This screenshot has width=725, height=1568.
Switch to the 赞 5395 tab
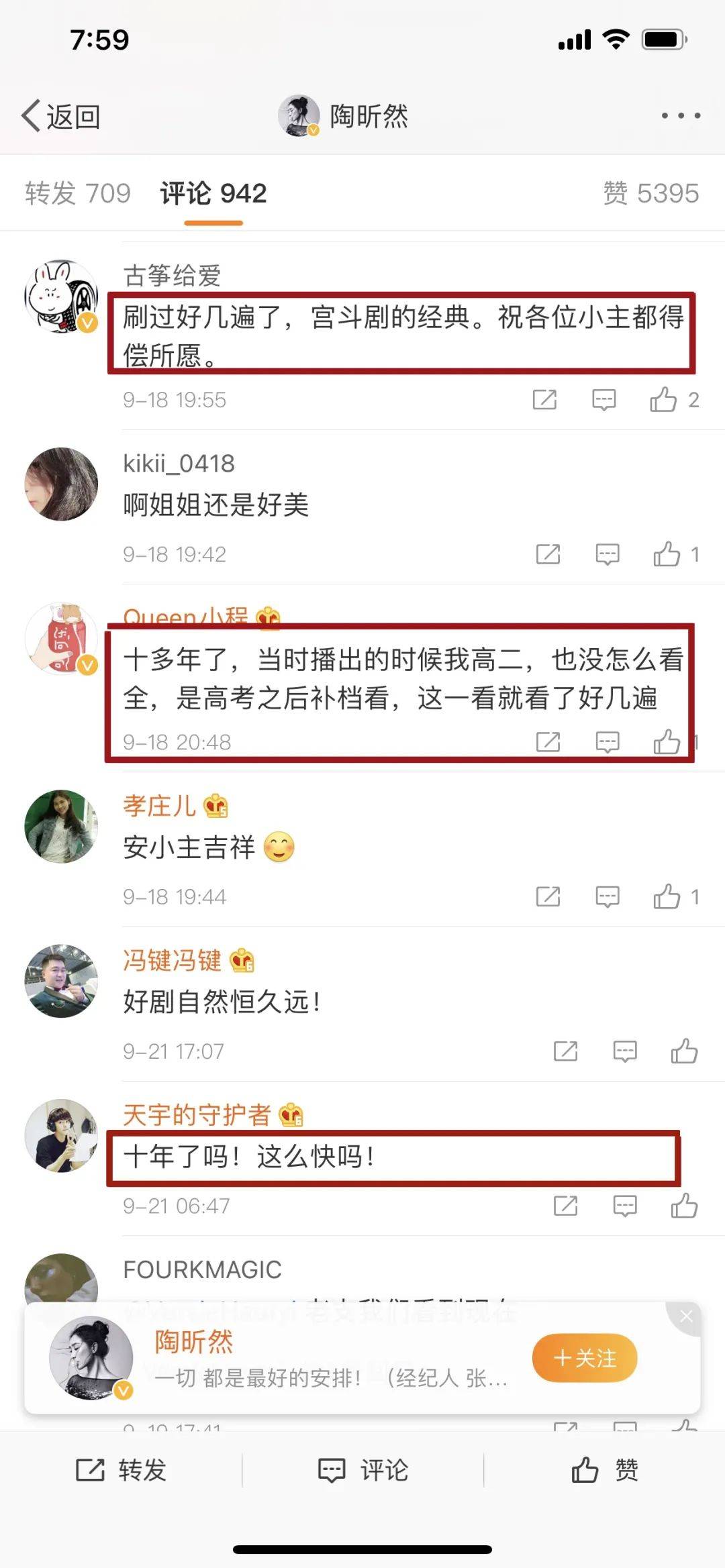[x=650, y=193]
